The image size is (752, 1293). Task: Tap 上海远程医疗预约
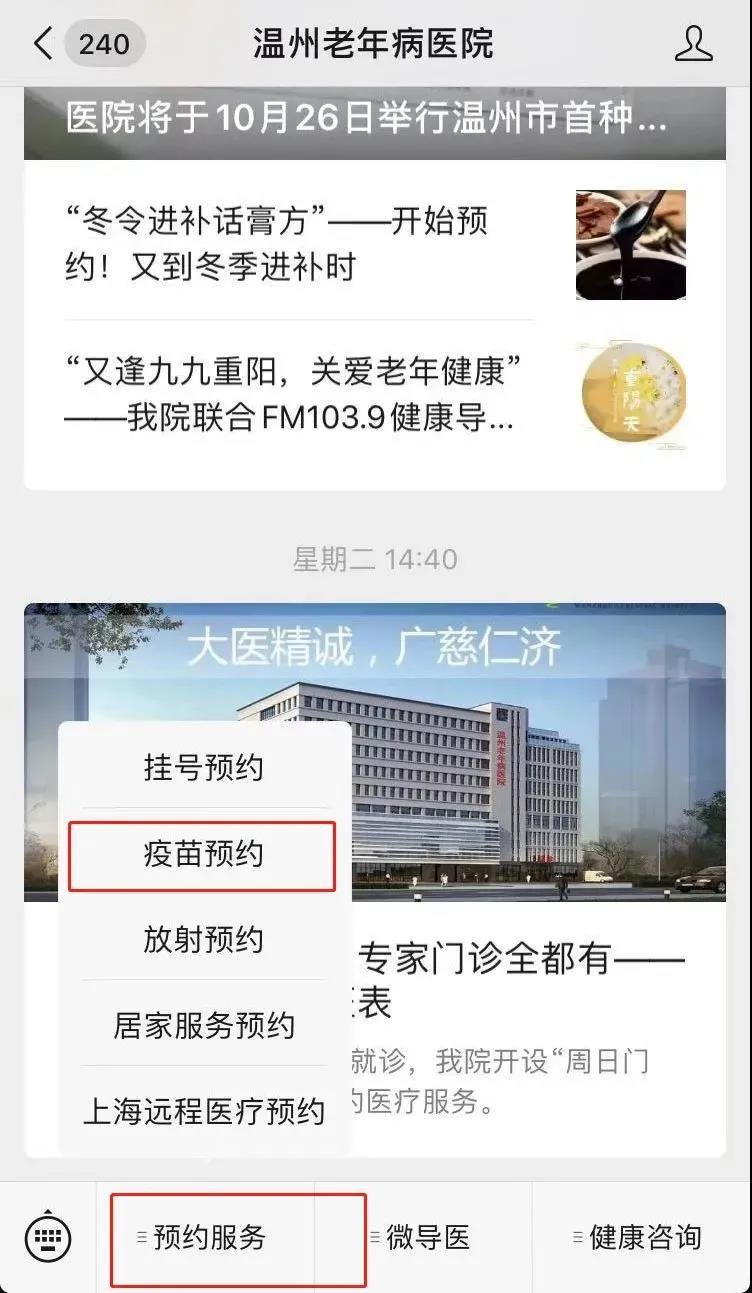point(203,1112)
